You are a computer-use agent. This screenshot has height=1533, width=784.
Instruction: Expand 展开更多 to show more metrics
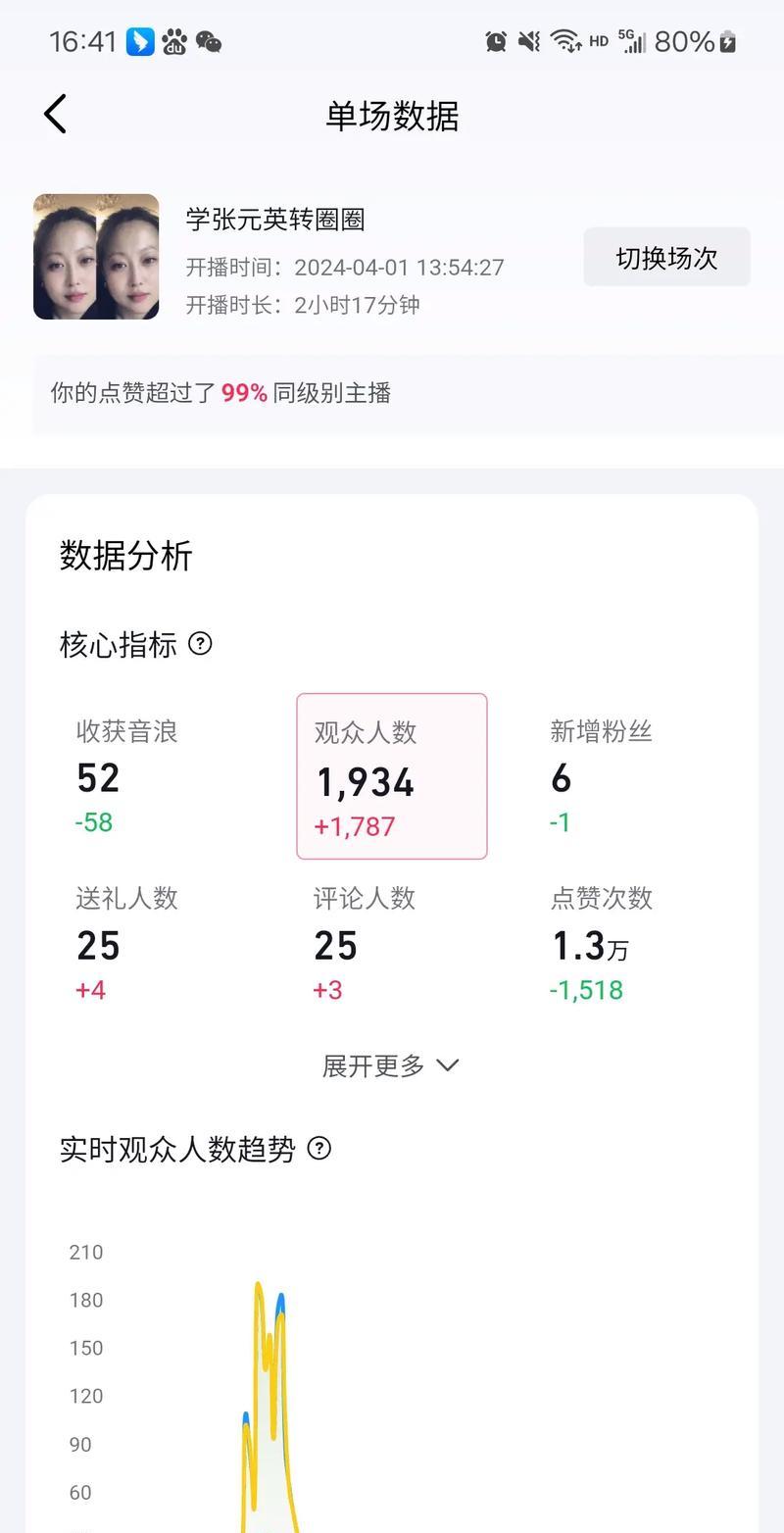[391, 1065]
